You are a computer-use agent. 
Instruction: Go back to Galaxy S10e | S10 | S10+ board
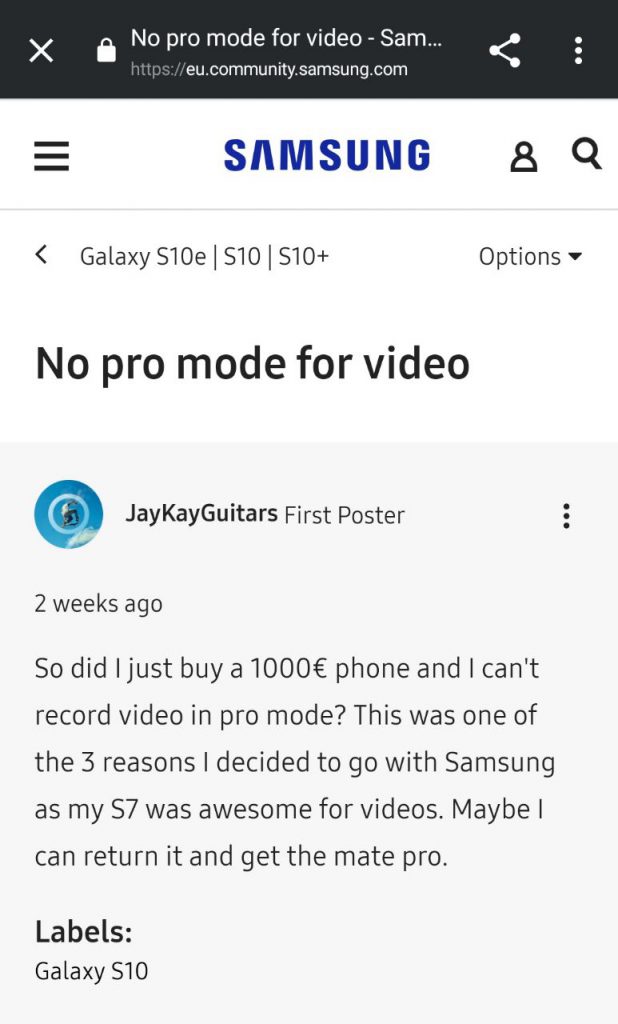click(x=41, y=256)
